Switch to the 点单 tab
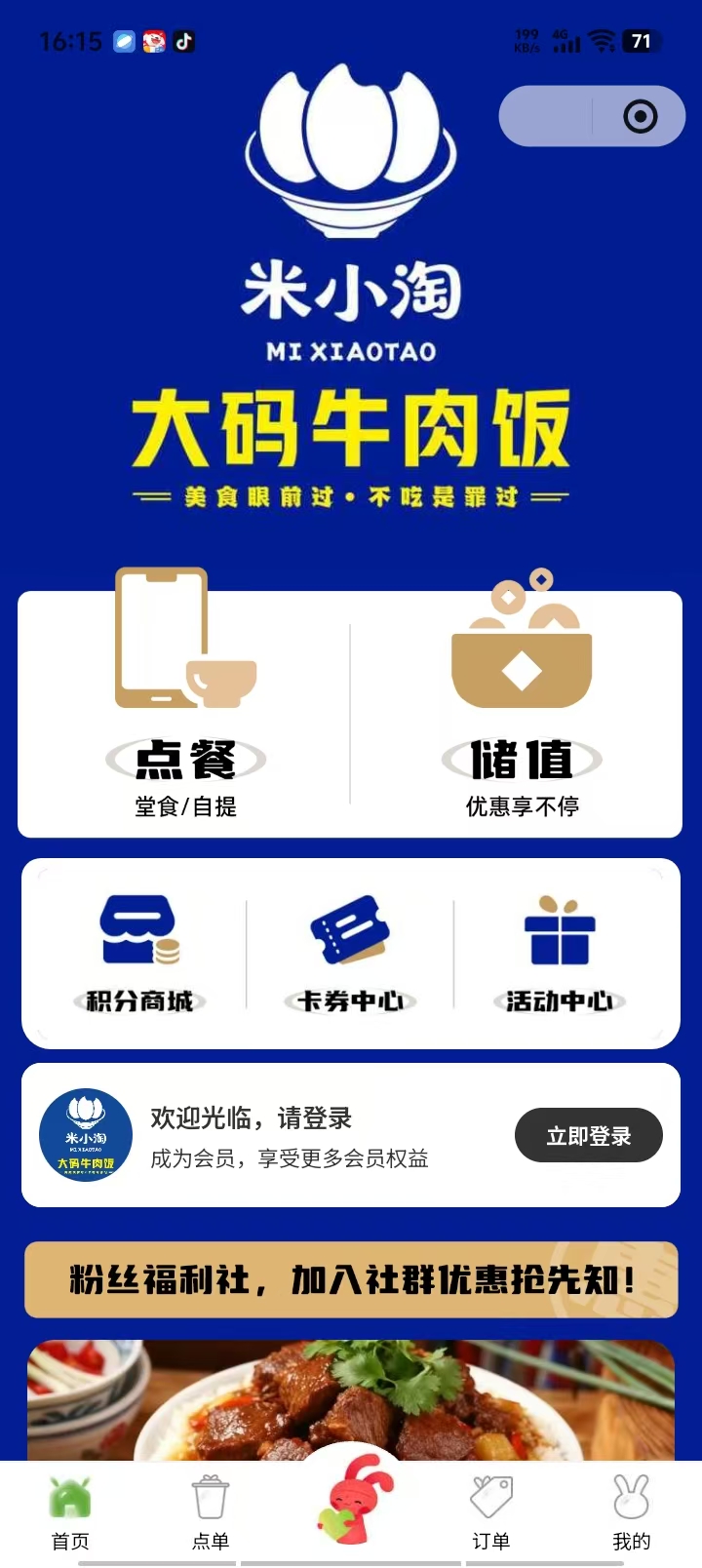Viewport: 702px width, 1568px height. [x=211, y=1512]
